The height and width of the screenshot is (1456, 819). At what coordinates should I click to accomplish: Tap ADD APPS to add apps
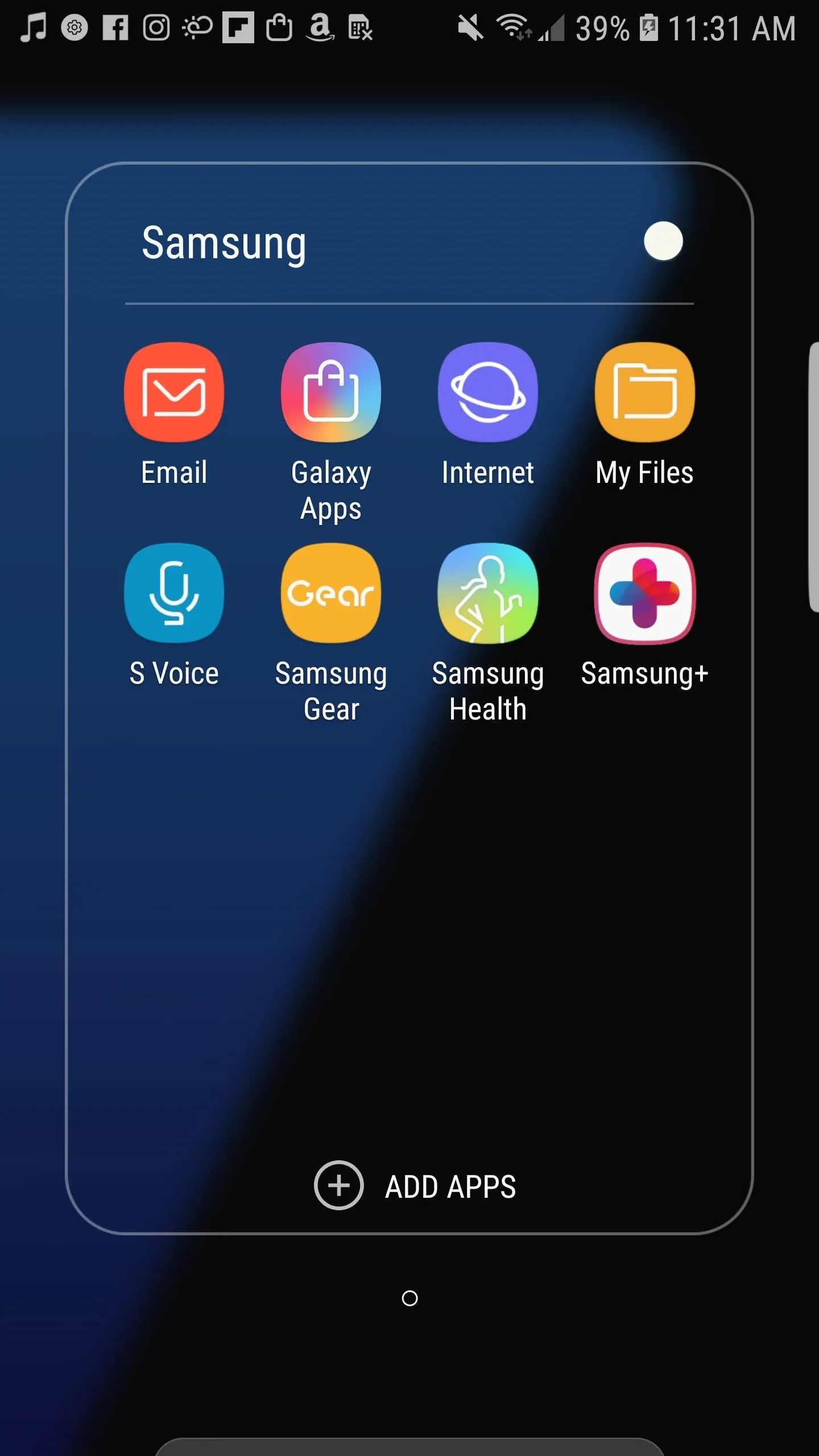click(x=415, y=1186)
